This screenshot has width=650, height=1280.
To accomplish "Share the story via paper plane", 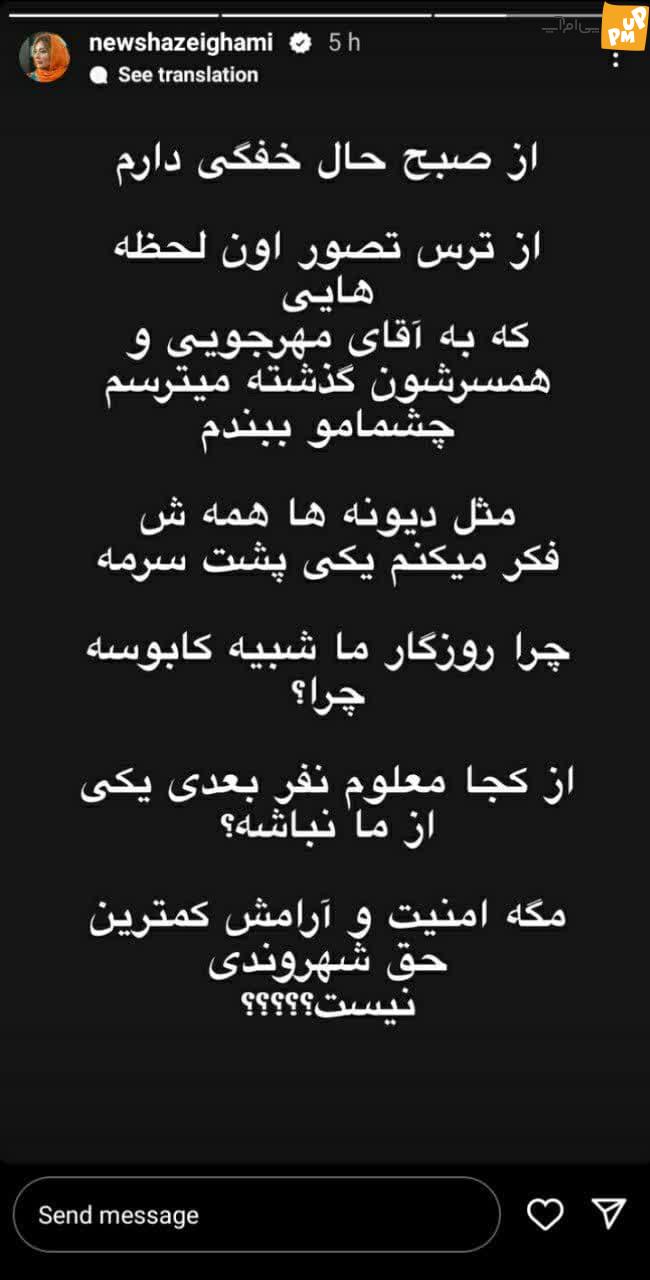I will click(608, 1213).
